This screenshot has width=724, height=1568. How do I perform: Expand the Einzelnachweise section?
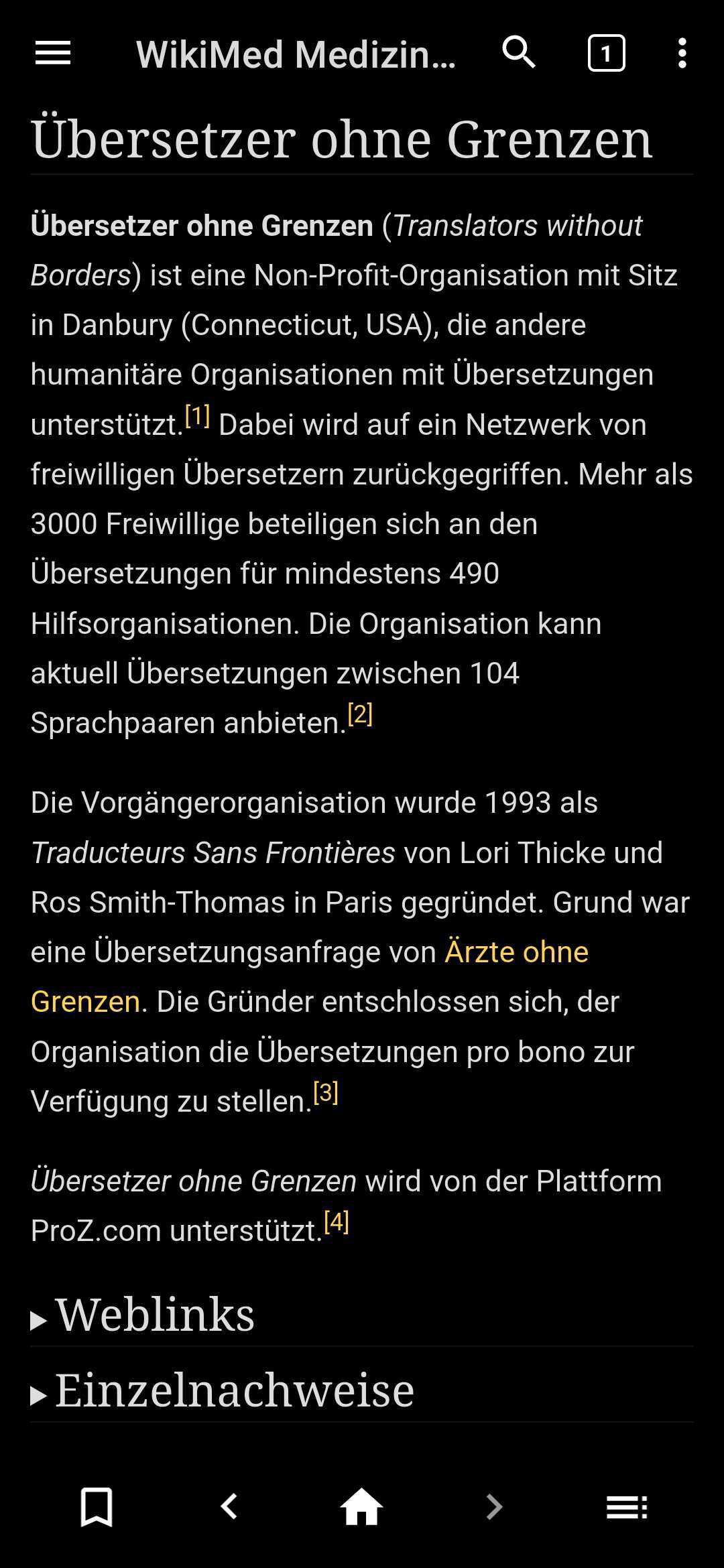point(233,1390)
